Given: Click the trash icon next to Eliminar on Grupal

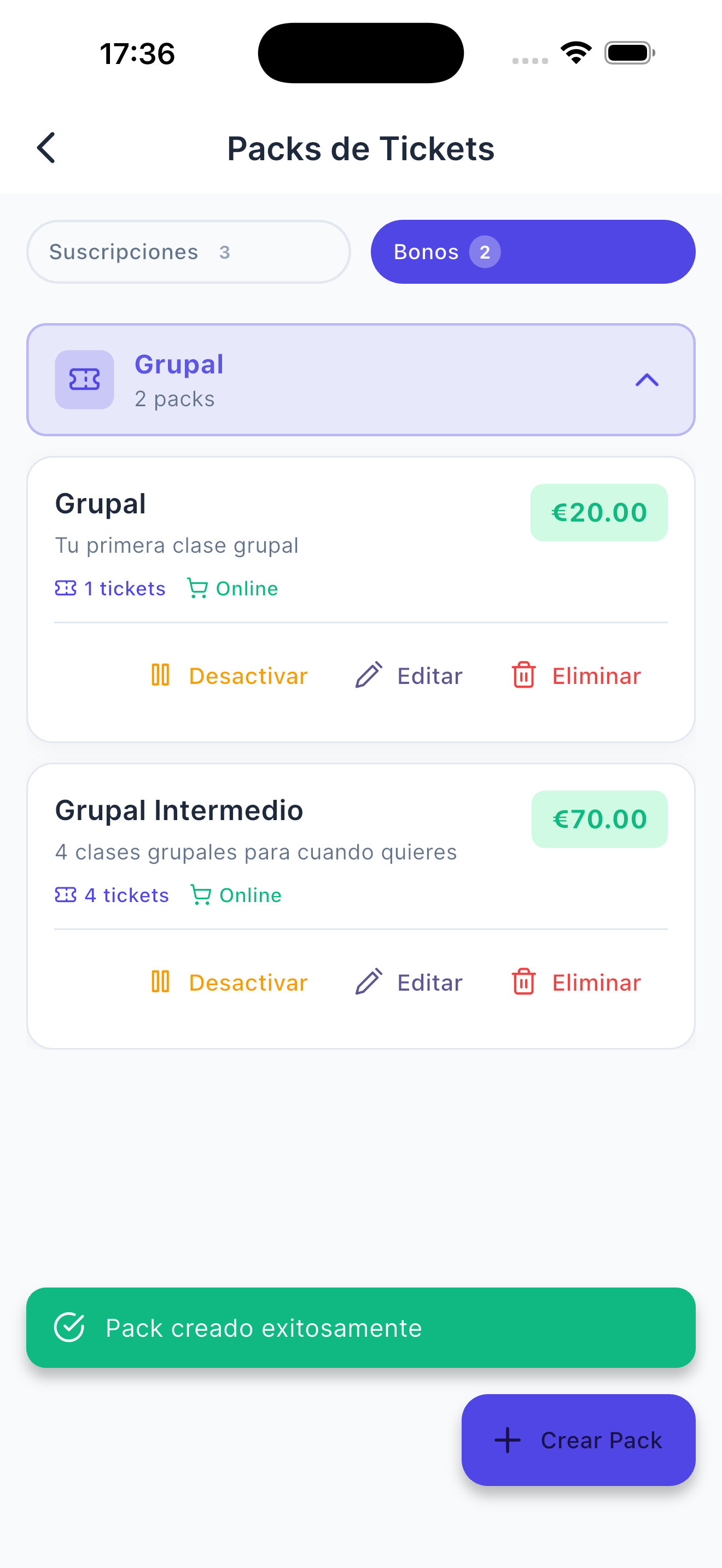Looking at the screenshot, I should click(524, 675).
